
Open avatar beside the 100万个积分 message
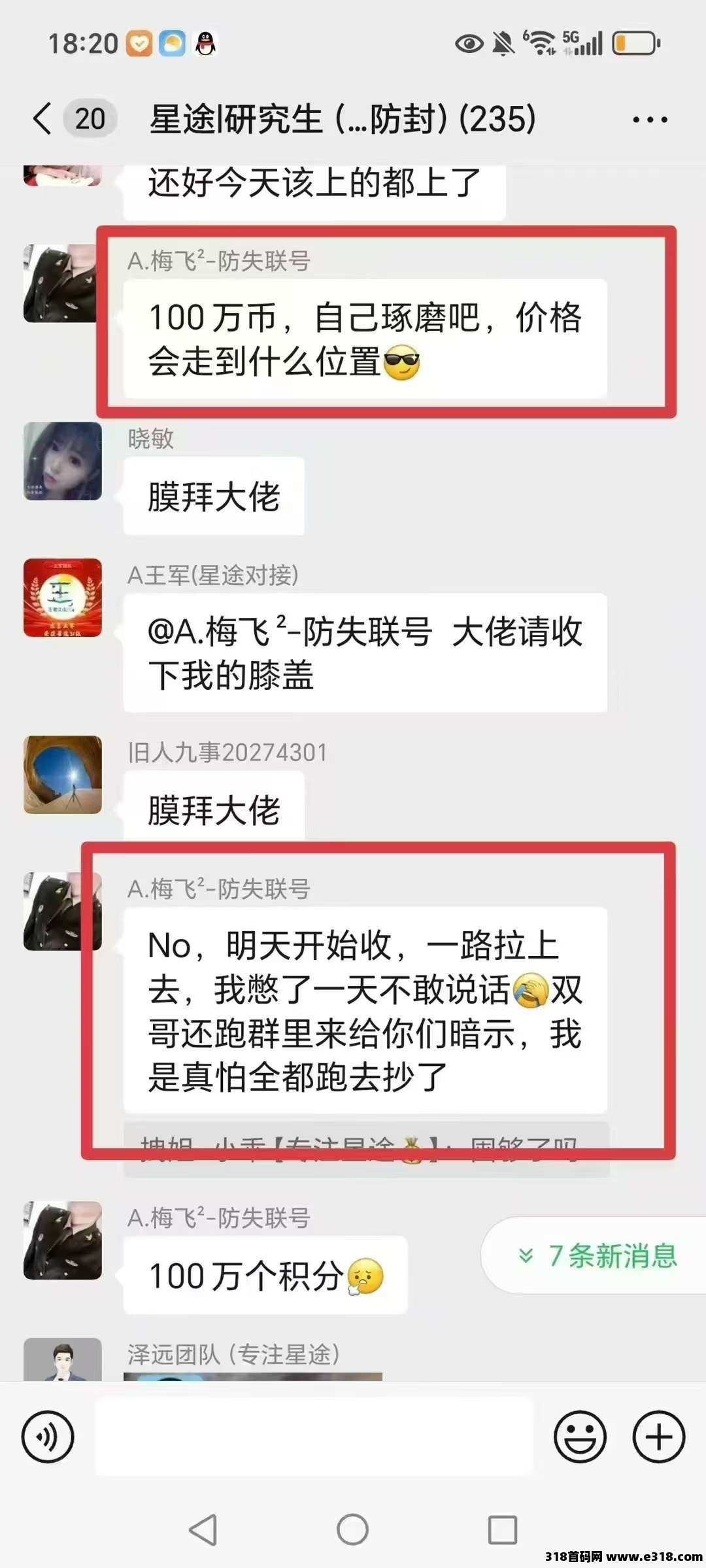pyautogui.click(x=63, y=1240)
